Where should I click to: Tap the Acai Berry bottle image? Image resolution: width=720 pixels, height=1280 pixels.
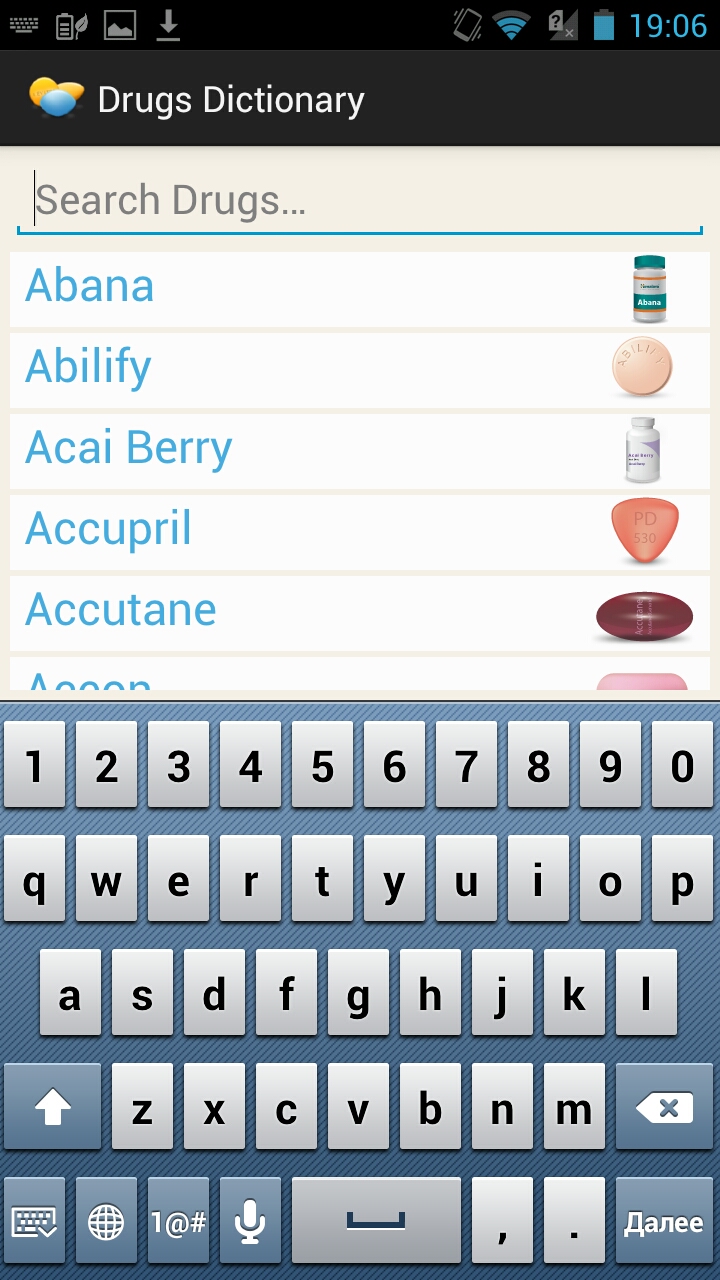[643, 449]
